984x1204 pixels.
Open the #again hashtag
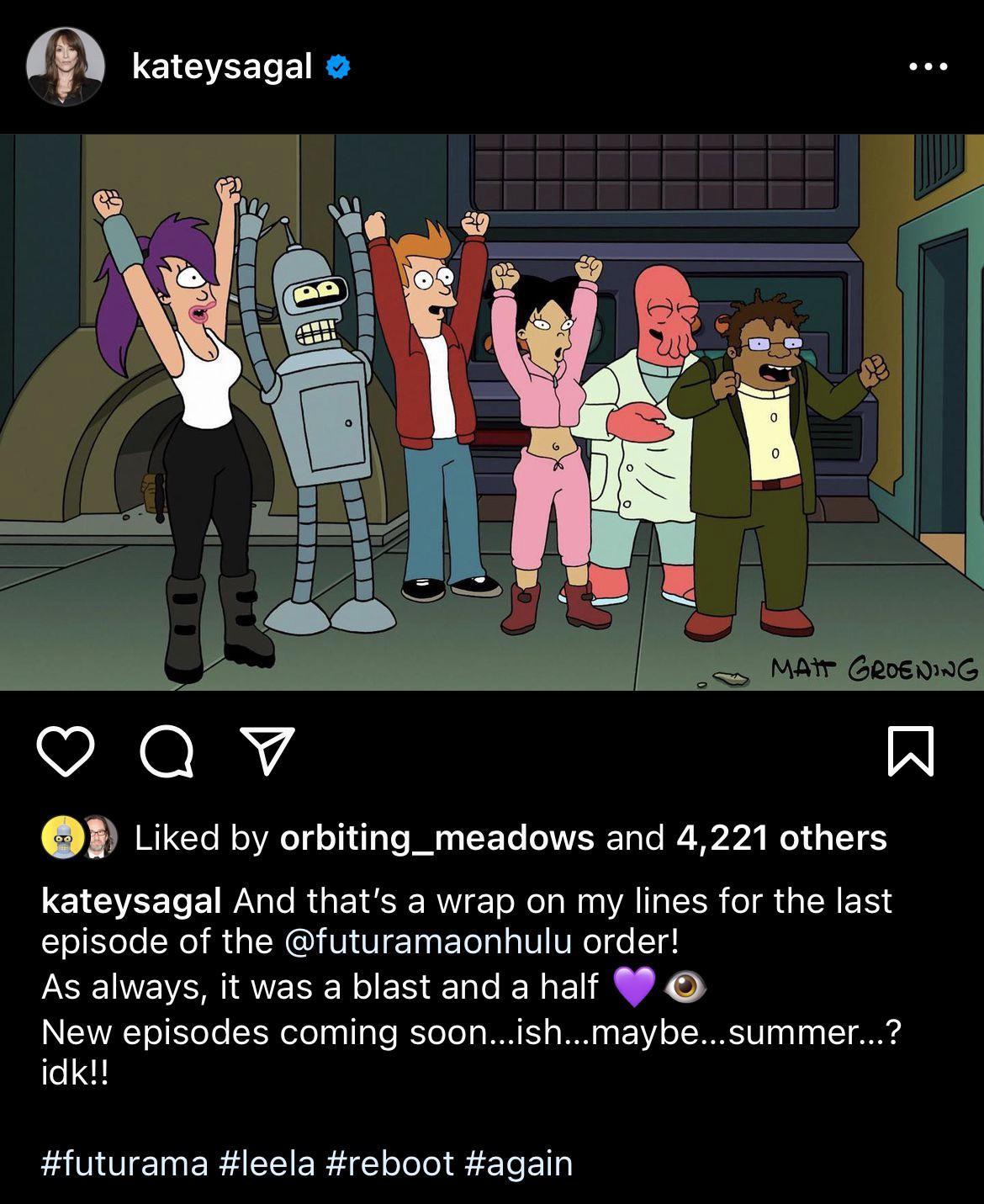[x=518, y=1163]
